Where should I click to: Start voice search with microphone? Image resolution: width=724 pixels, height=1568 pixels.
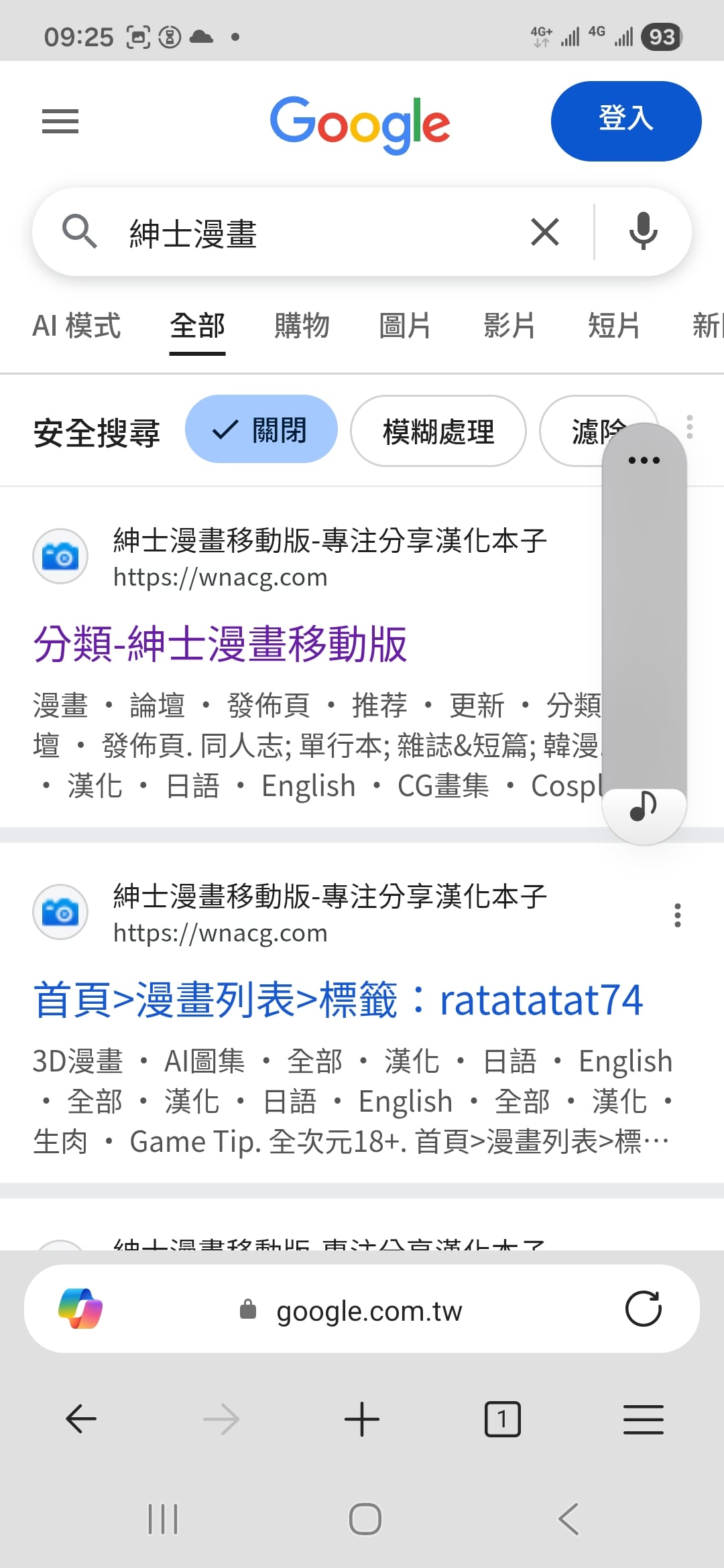coord(643,231)
